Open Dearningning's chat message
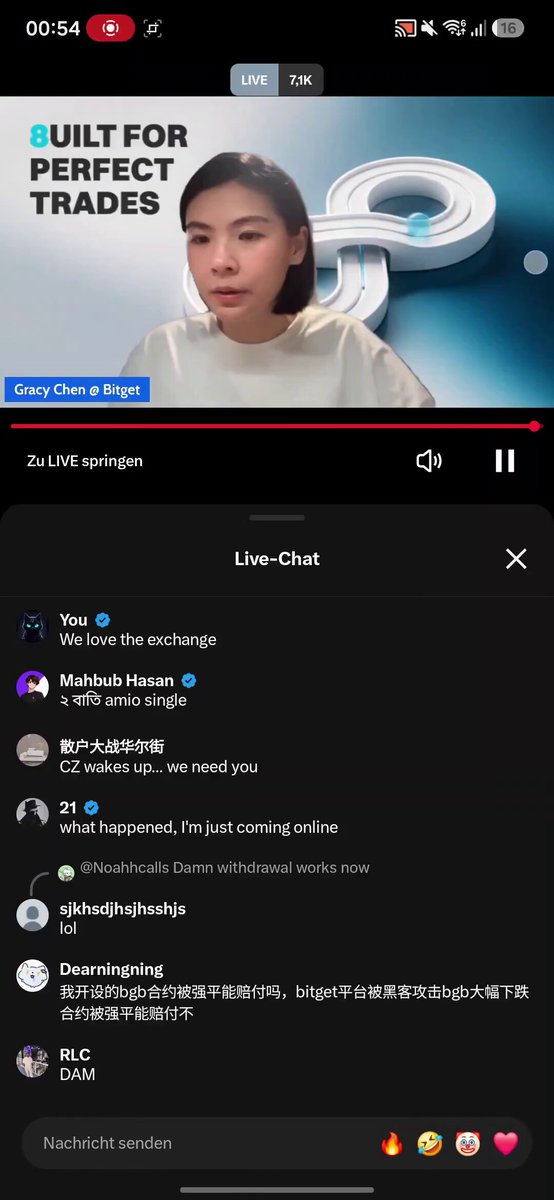 (x=277, y=990)
